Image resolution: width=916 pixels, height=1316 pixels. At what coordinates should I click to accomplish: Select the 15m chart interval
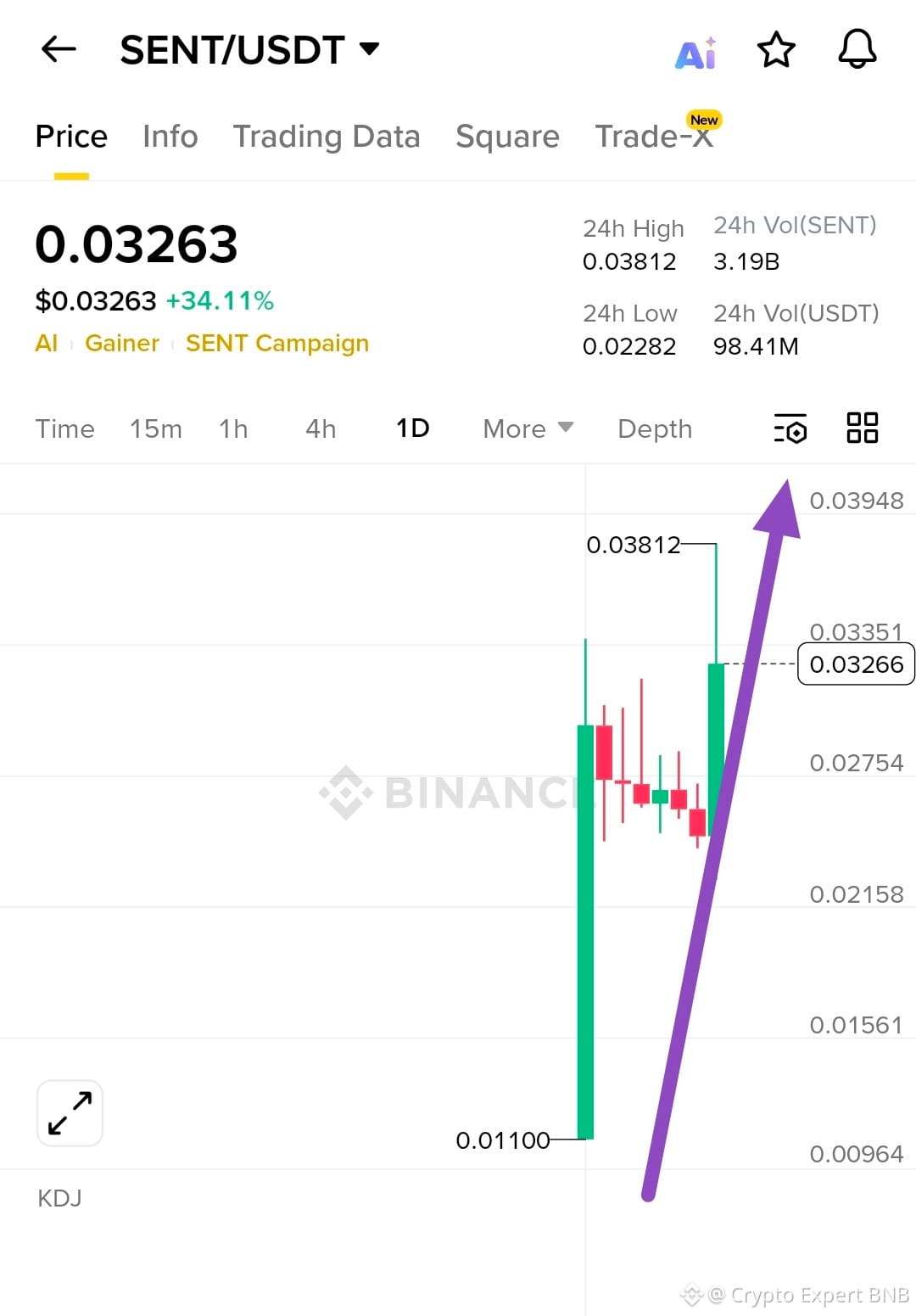tap(155, 429)
